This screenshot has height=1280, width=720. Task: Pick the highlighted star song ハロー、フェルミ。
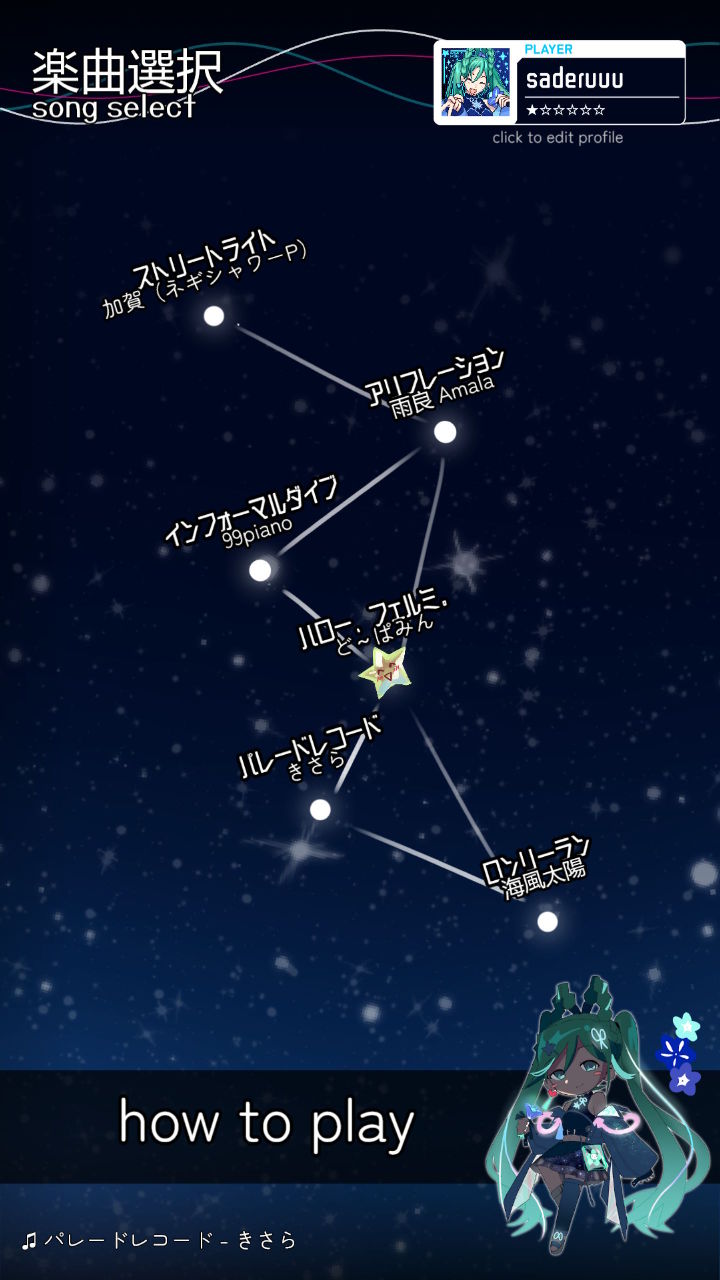pos(386,672)
